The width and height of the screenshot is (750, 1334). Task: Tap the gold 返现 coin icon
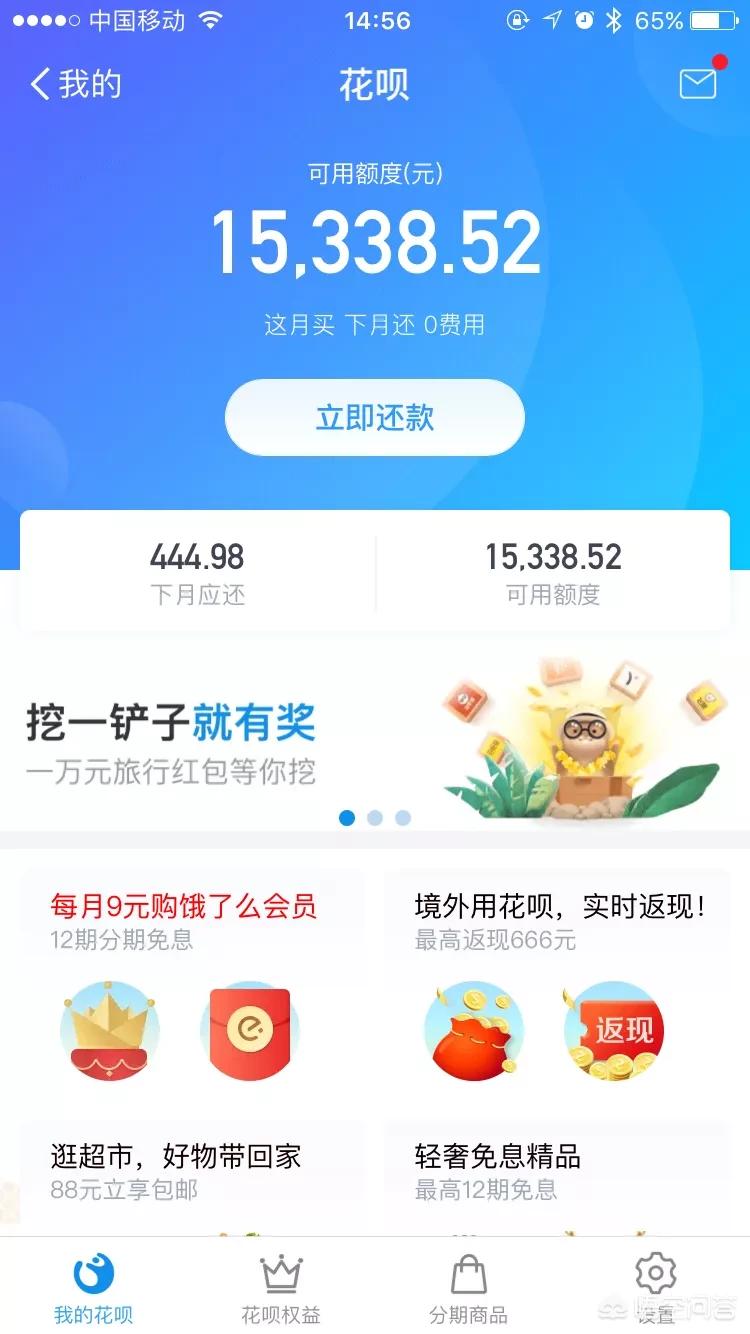point(613,1031)
